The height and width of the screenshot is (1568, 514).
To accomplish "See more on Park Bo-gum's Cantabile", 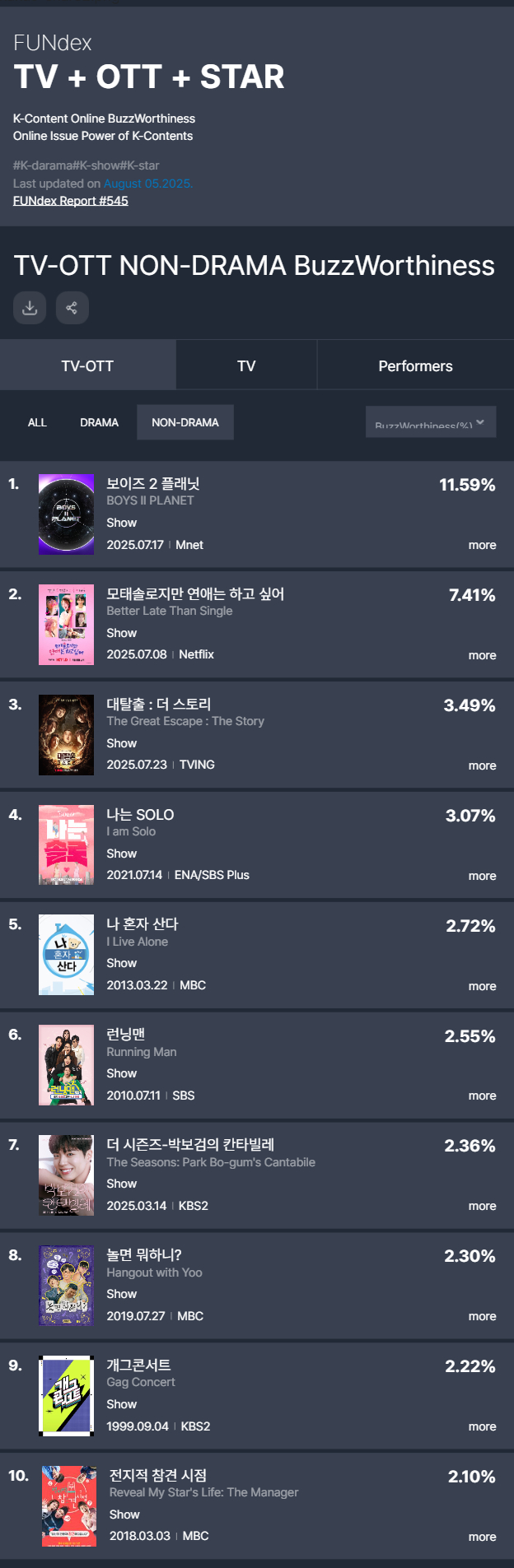I will [482, 1206].
